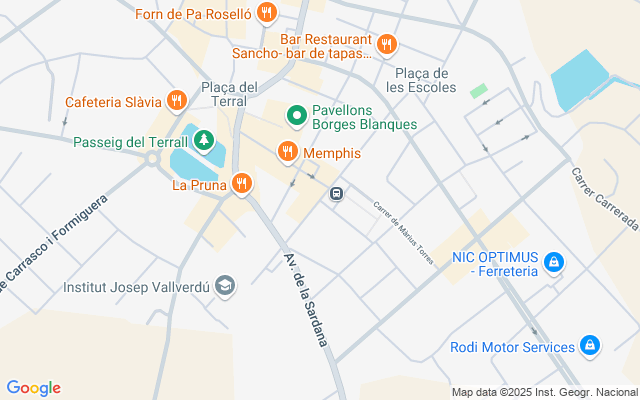The width and height of the screenshot is (640, 400).
Task: Select the Passeig del Terrall park pin
Action: click(x=204, y=140)
